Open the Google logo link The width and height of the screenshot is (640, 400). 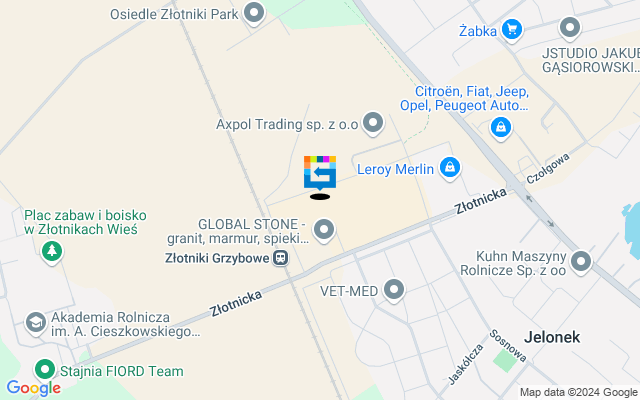(33, 388)
